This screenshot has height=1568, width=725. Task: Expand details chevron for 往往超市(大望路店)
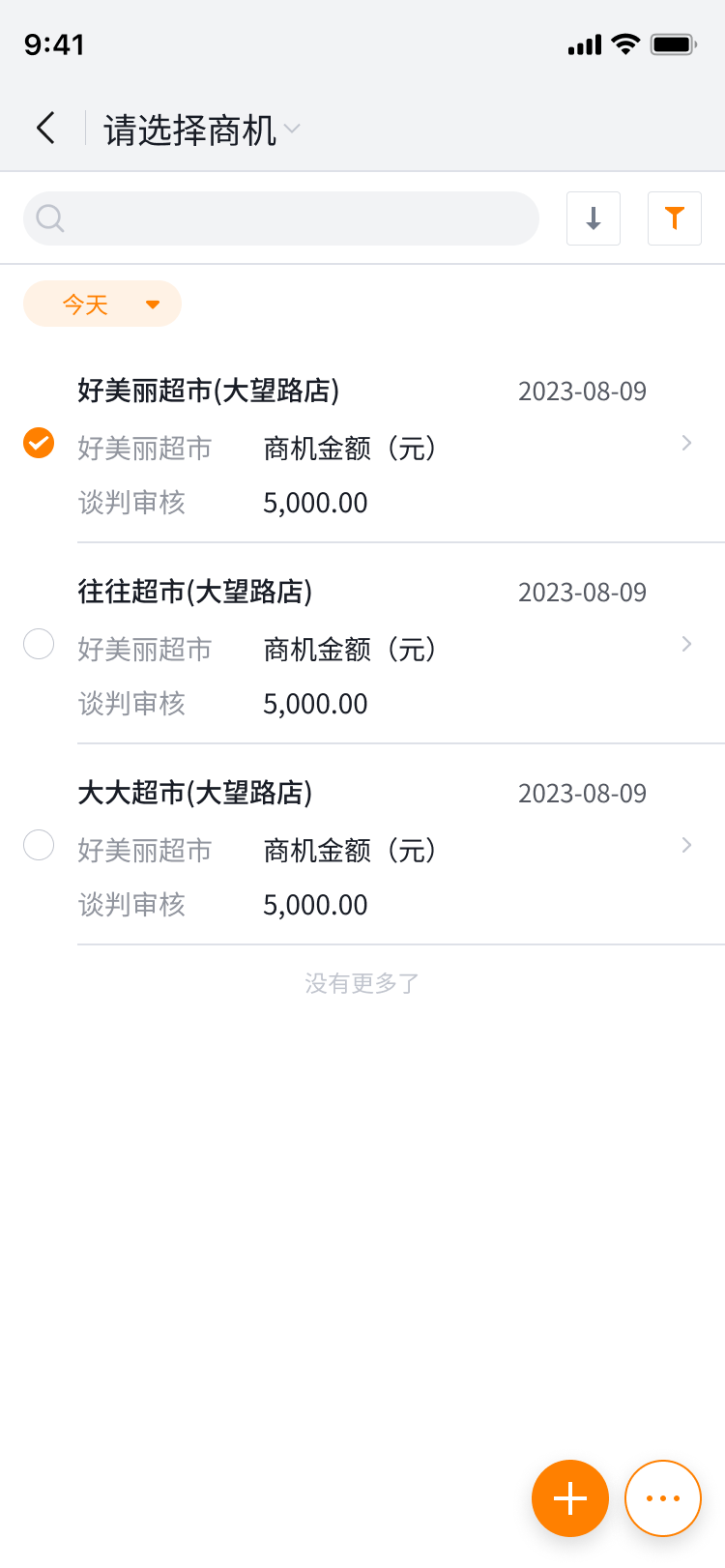tap(686, 644)
